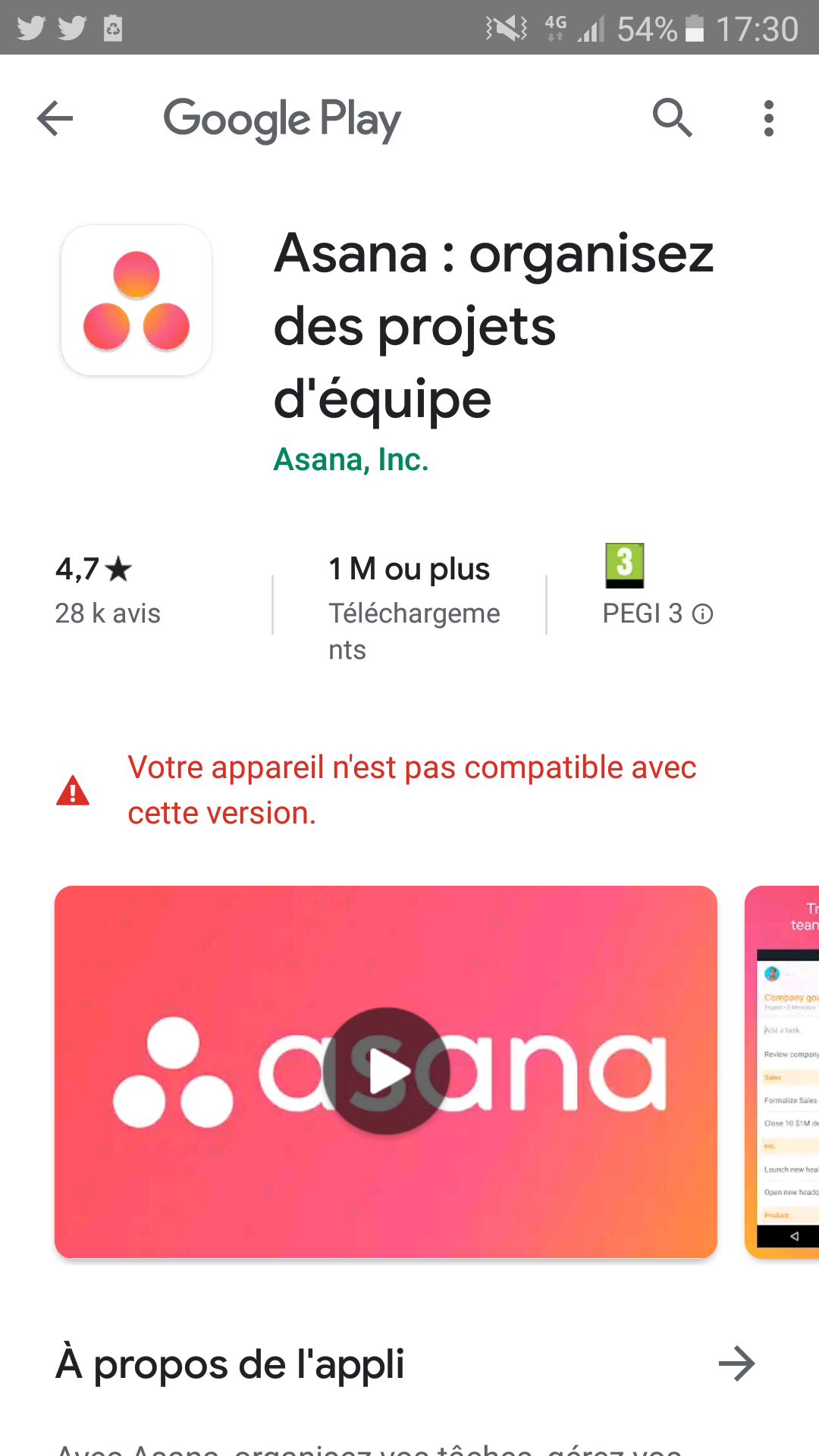819x1456 pixels.
Task: Open the three-dot overflow menu
Action: click(768, 118)
